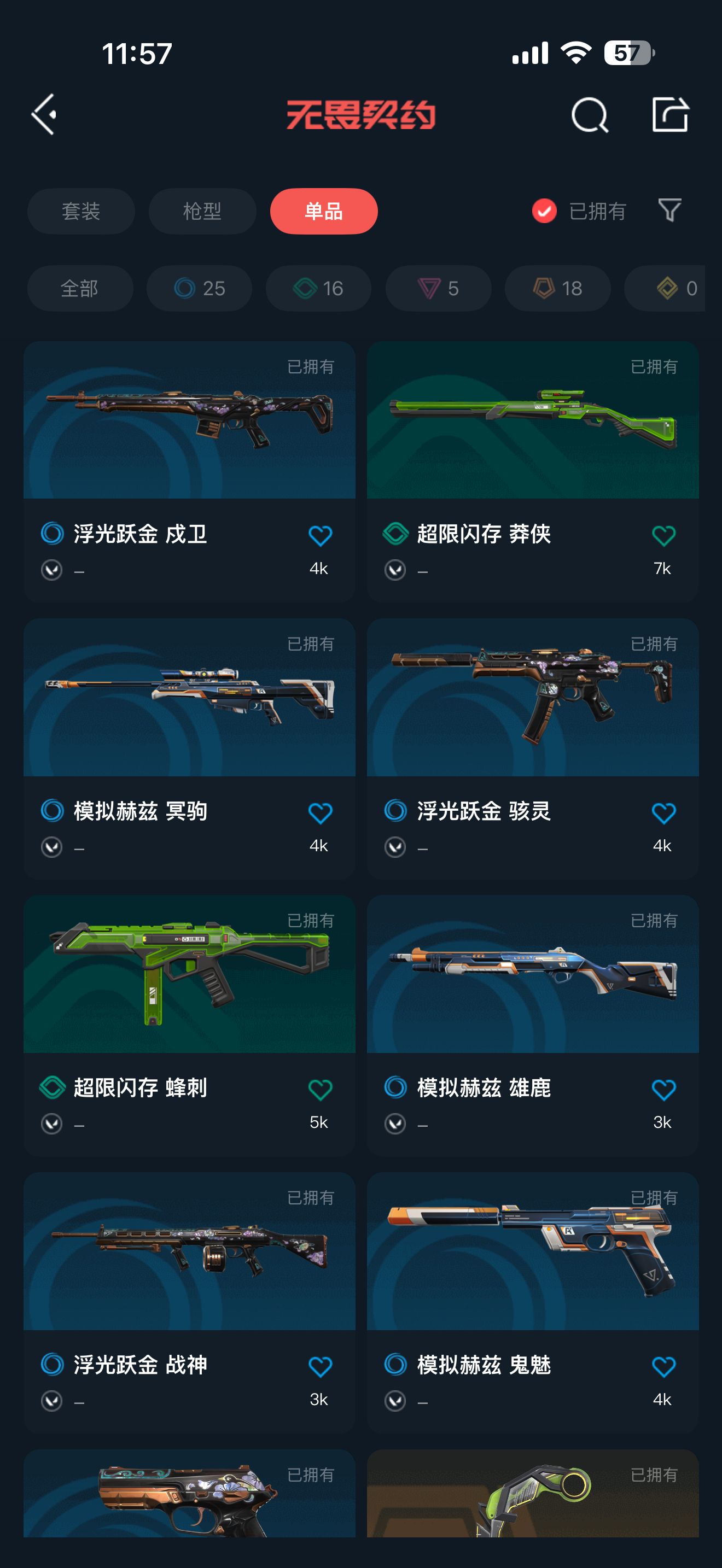This screenshot has height=1568, width=722.
Task: Open the search icon
Action: pyautogui.click(x=589, y=114)
